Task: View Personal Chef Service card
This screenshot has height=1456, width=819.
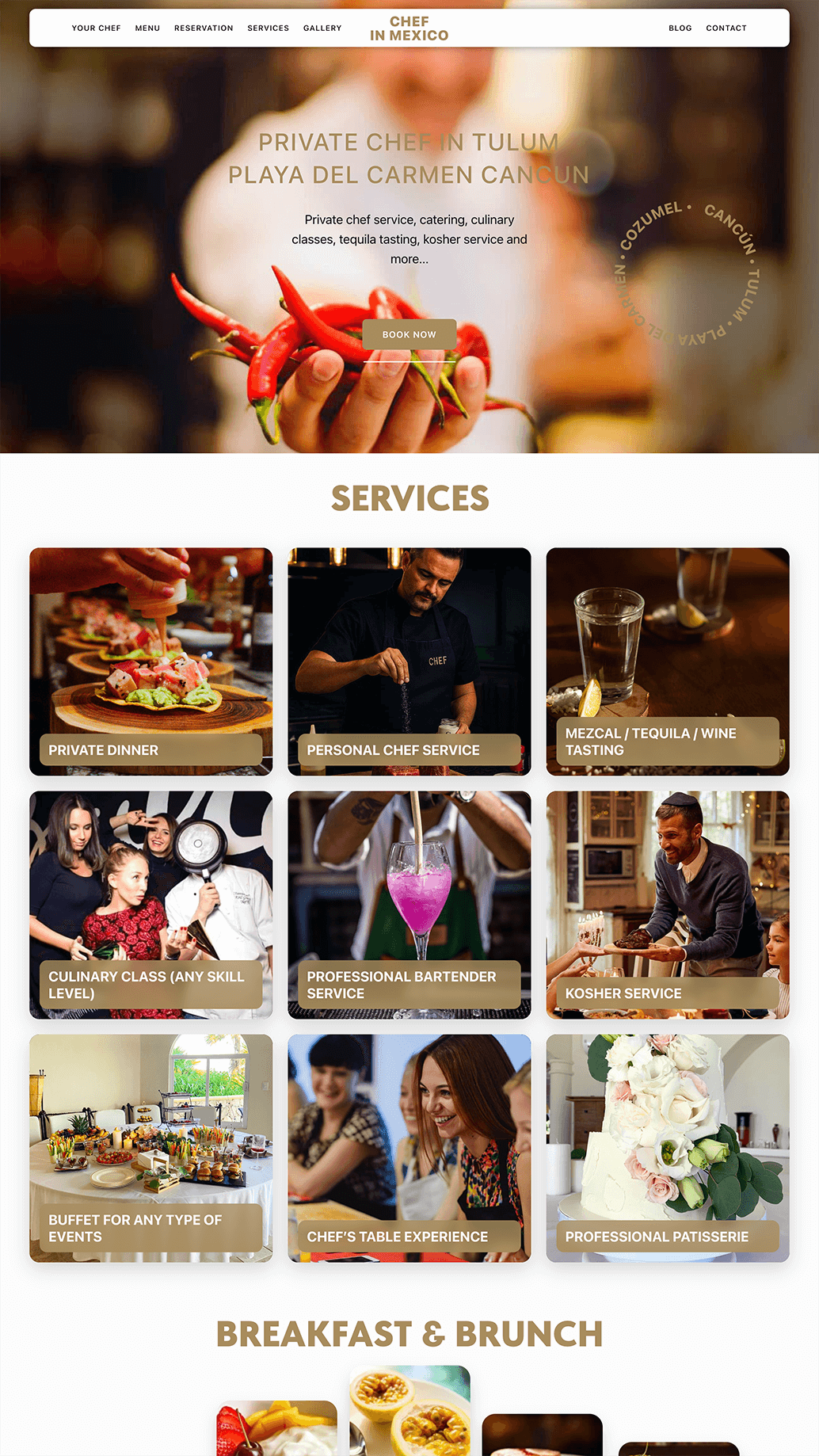Action: [x=409, y=661]
